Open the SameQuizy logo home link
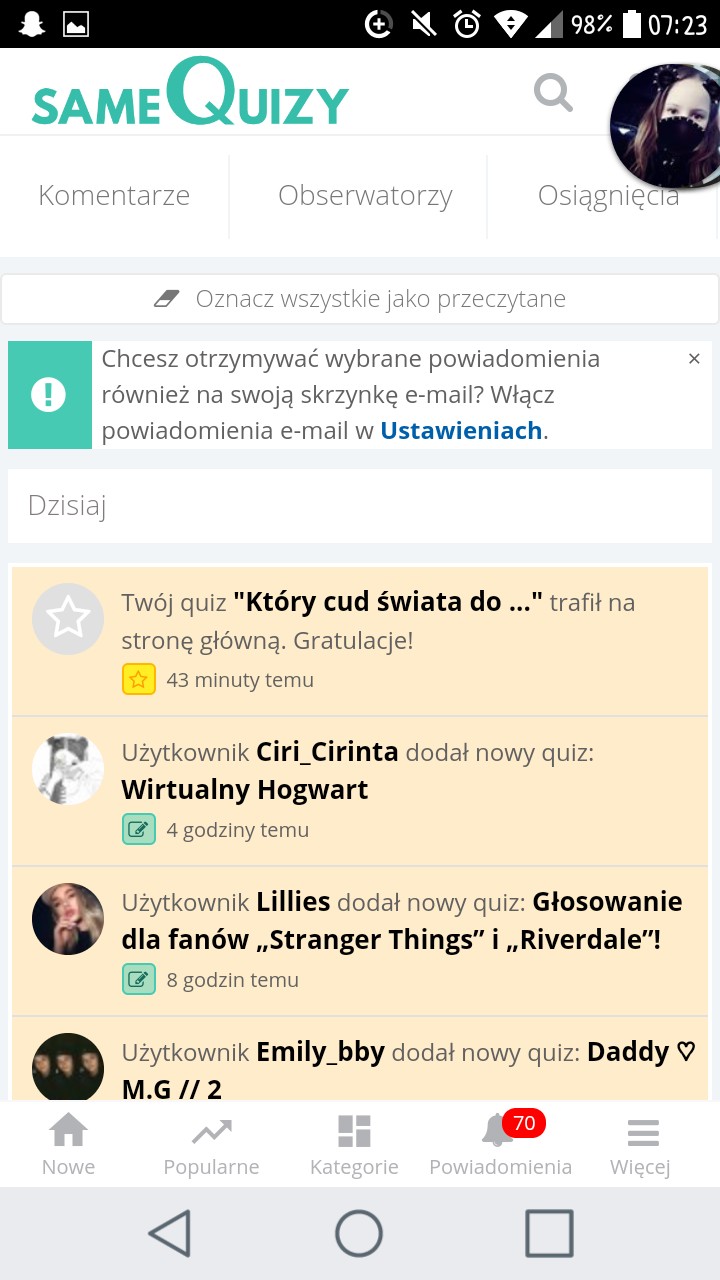This screenshot has width=720, height=1280. click(190, 95)
